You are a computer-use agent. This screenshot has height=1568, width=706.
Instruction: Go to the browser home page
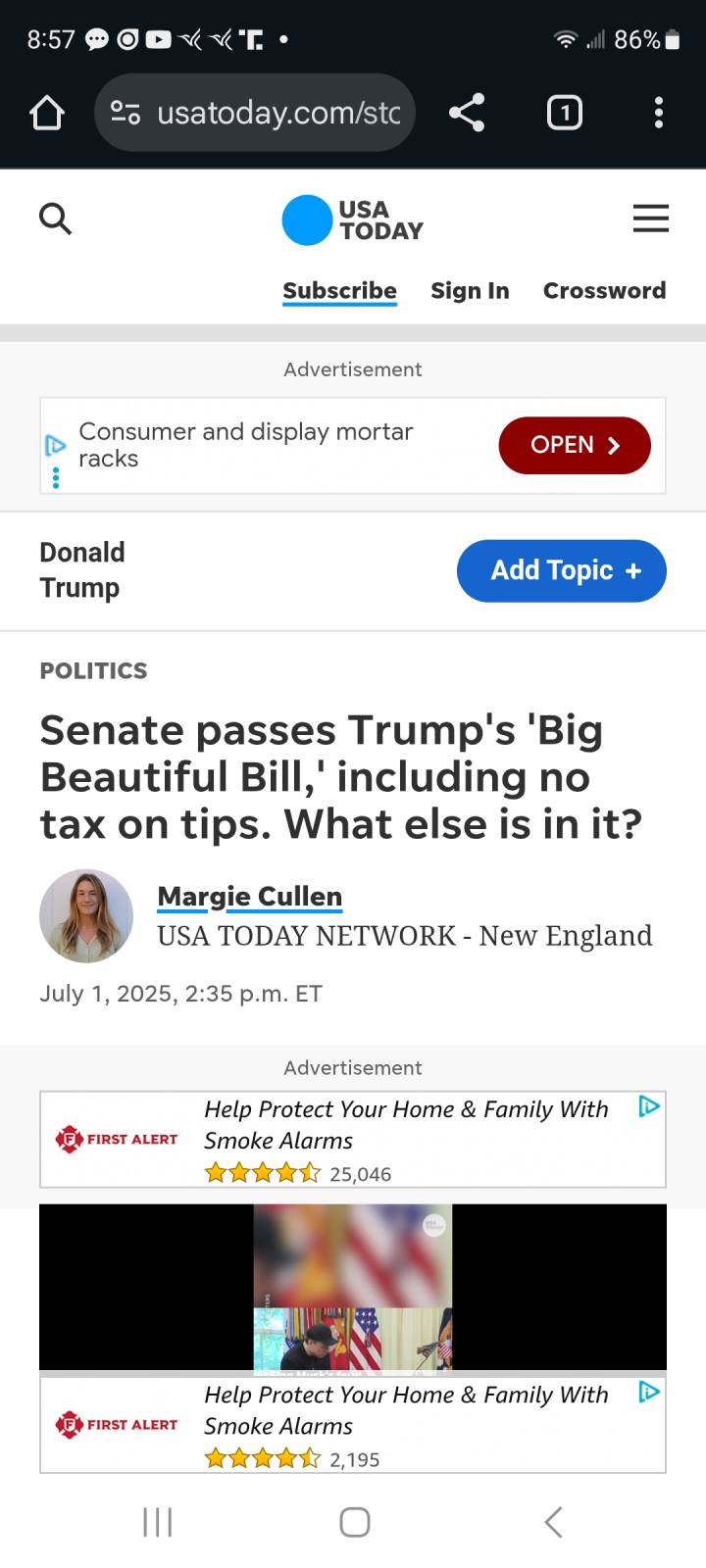tap(47, 113)
